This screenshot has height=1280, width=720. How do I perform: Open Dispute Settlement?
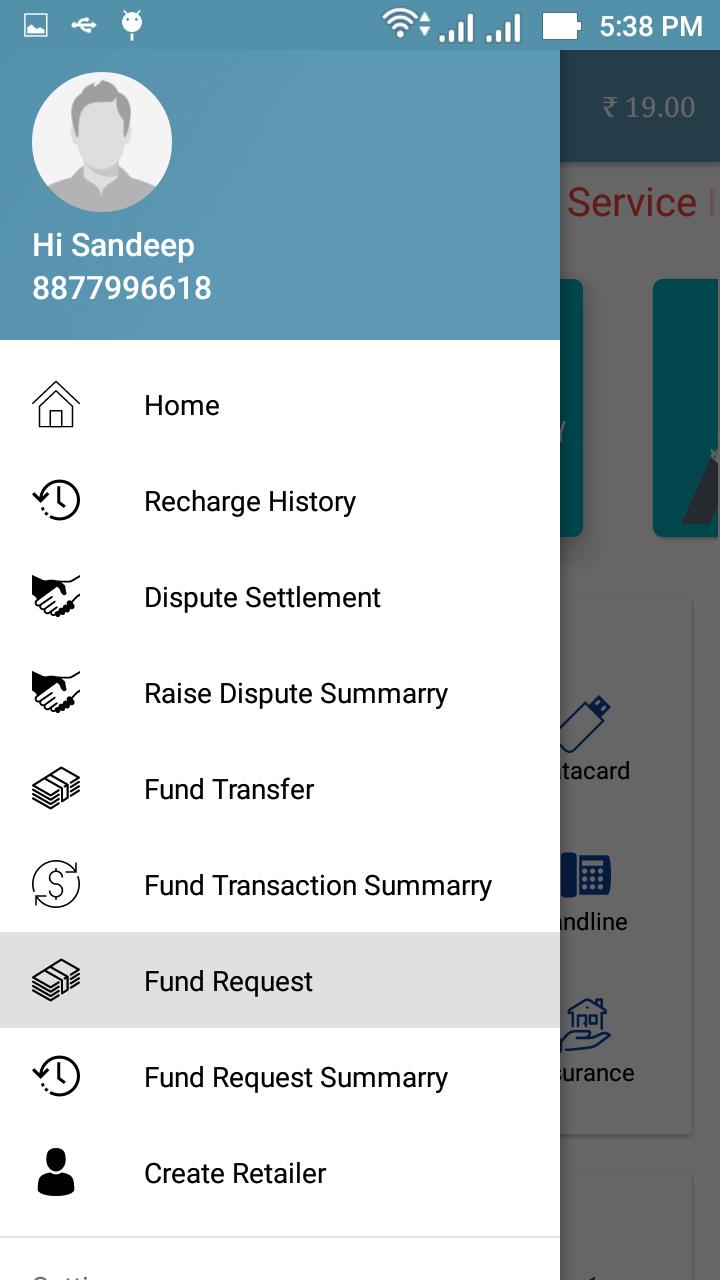[x=262, y=597]
